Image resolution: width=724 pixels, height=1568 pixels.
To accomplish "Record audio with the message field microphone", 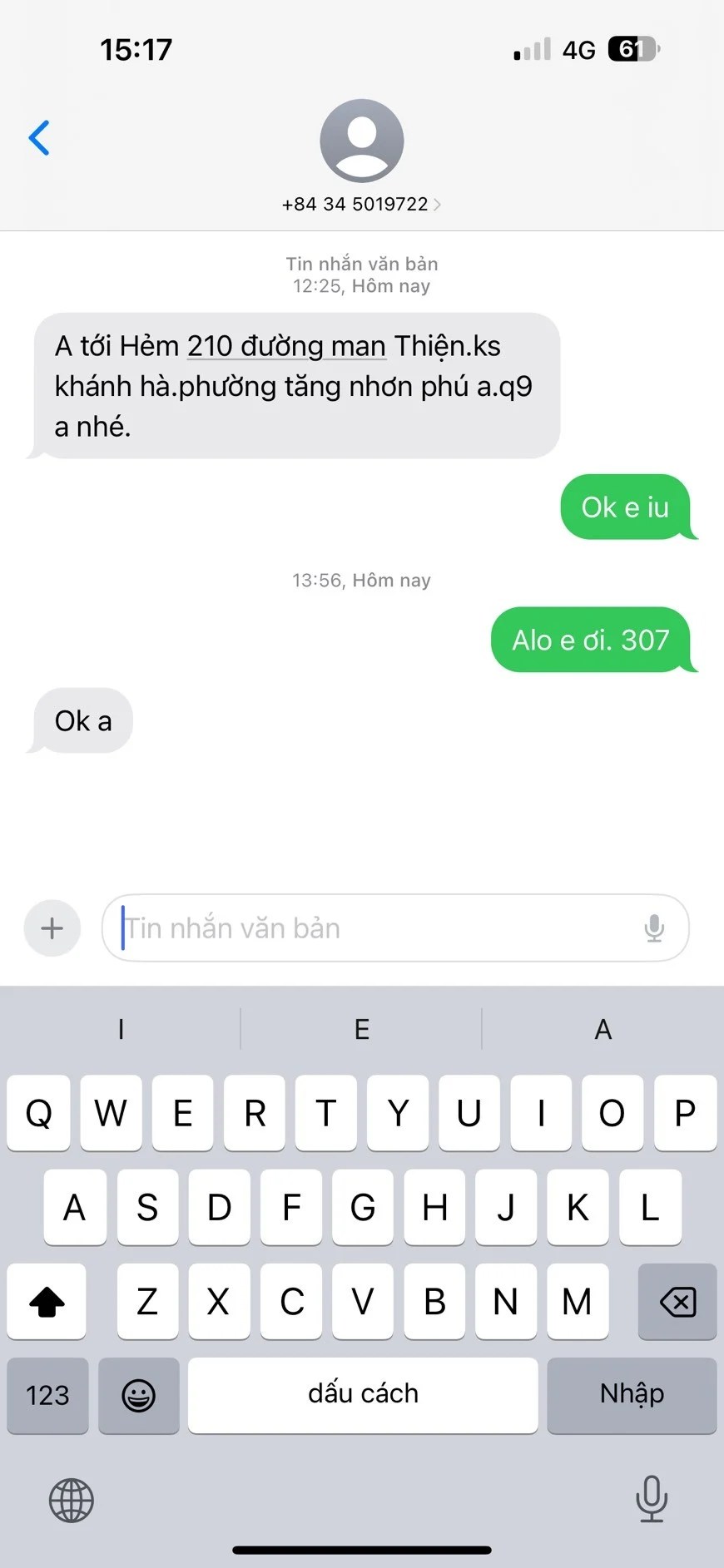I will pyautogui.click(x=654, y=927).
